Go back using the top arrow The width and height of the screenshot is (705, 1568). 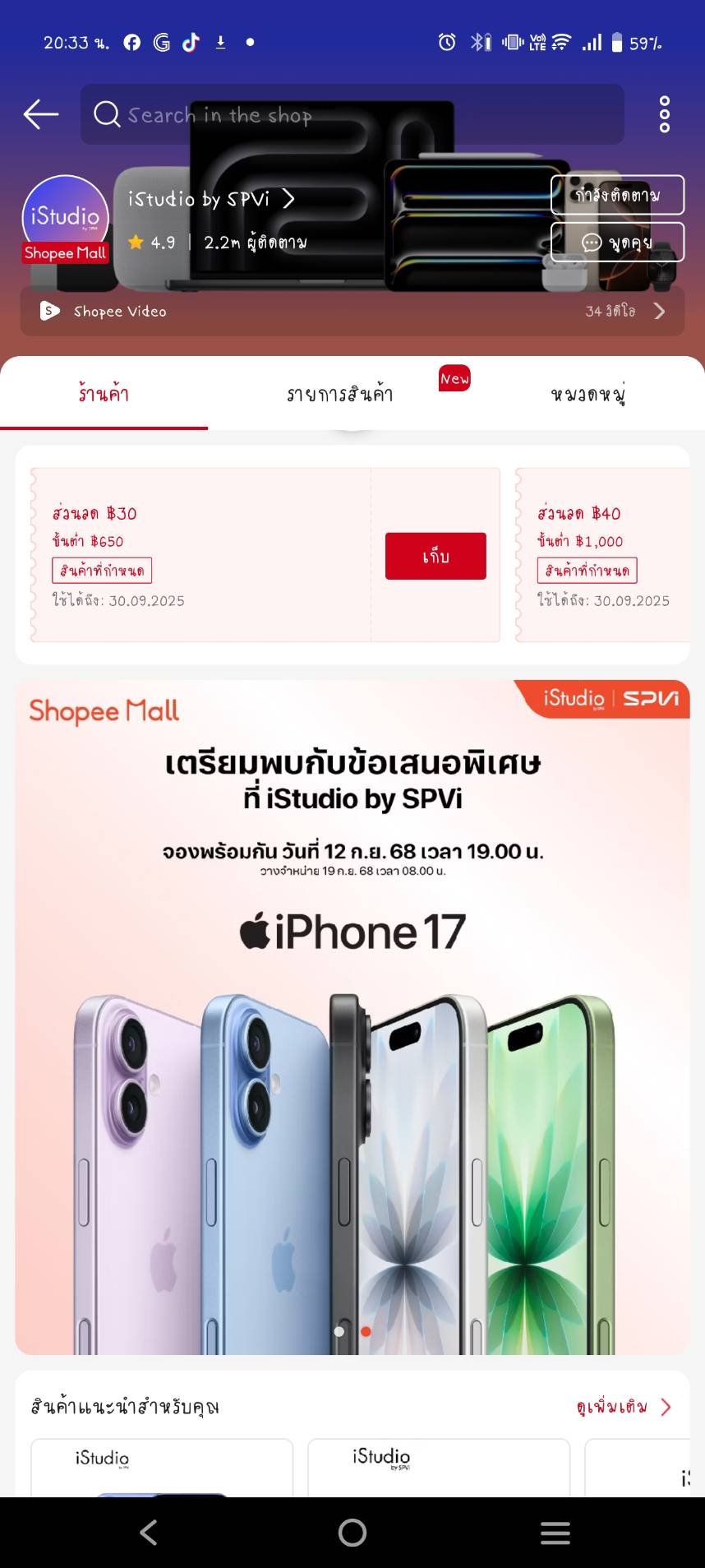tap(40, 114)
